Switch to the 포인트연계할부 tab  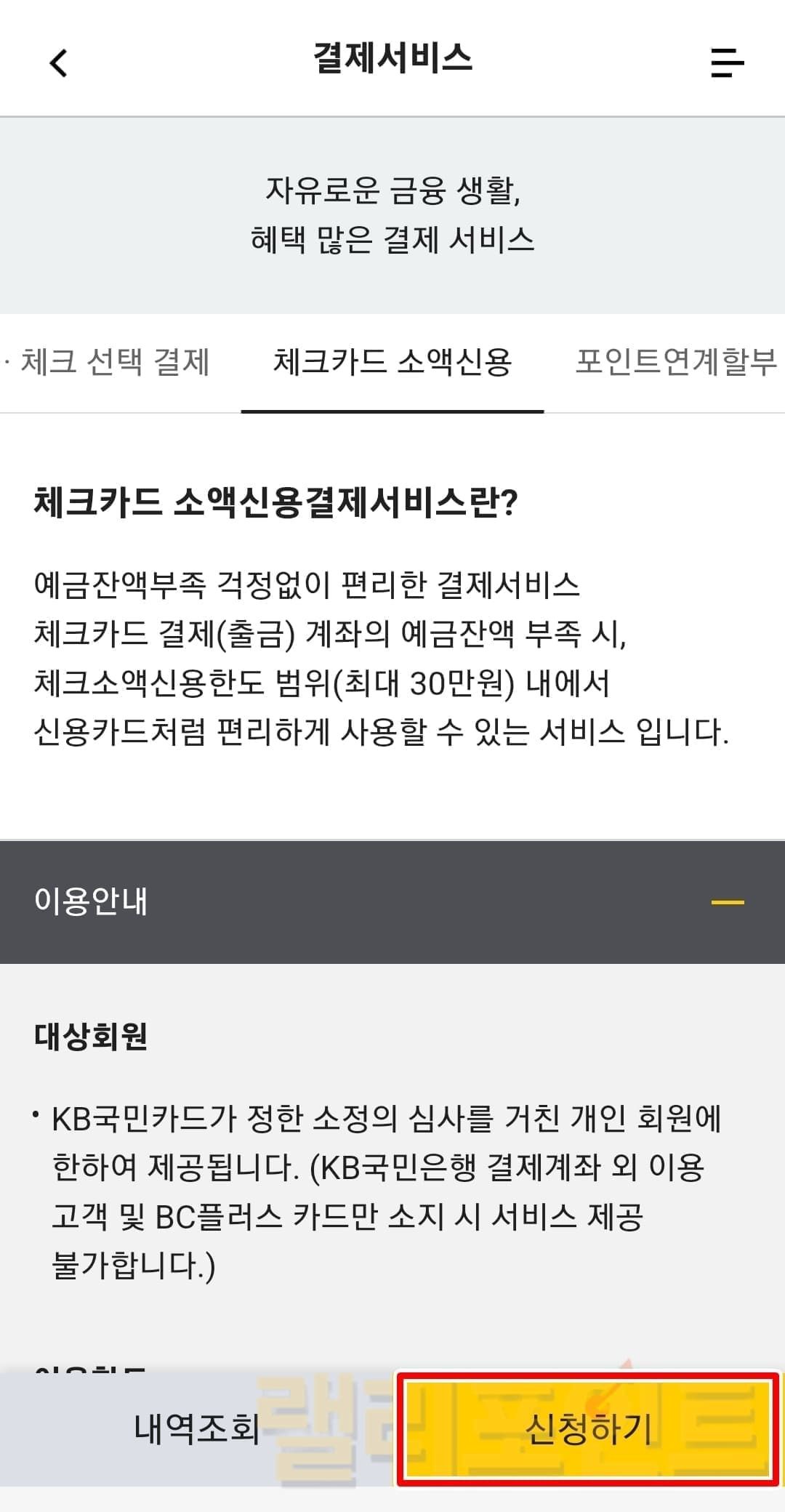tap(675, 362)
